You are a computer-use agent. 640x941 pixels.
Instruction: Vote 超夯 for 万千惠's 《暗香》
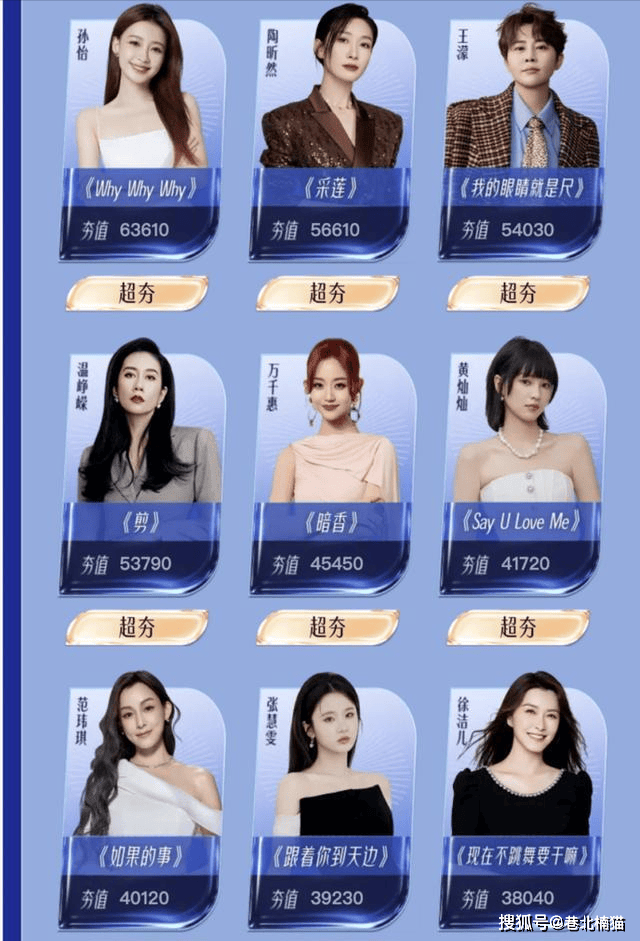point(327,627)
